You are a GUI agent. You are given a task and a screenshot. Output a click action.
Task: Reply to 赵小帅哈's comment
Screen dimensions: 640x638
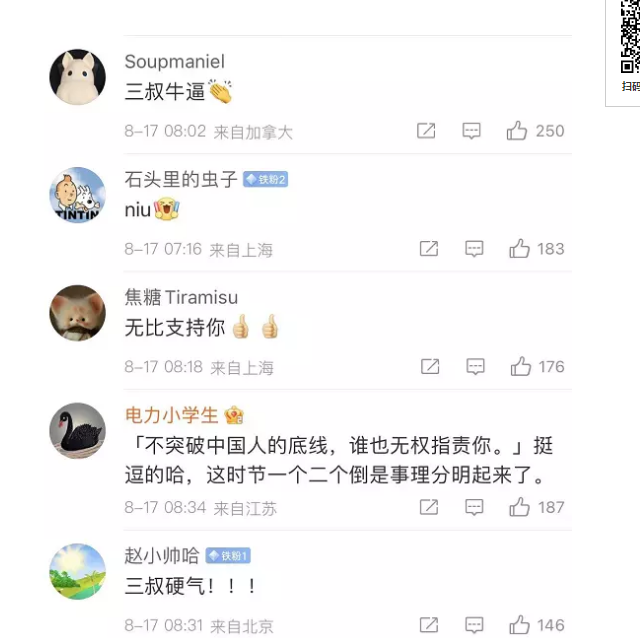tap(474, 625)
